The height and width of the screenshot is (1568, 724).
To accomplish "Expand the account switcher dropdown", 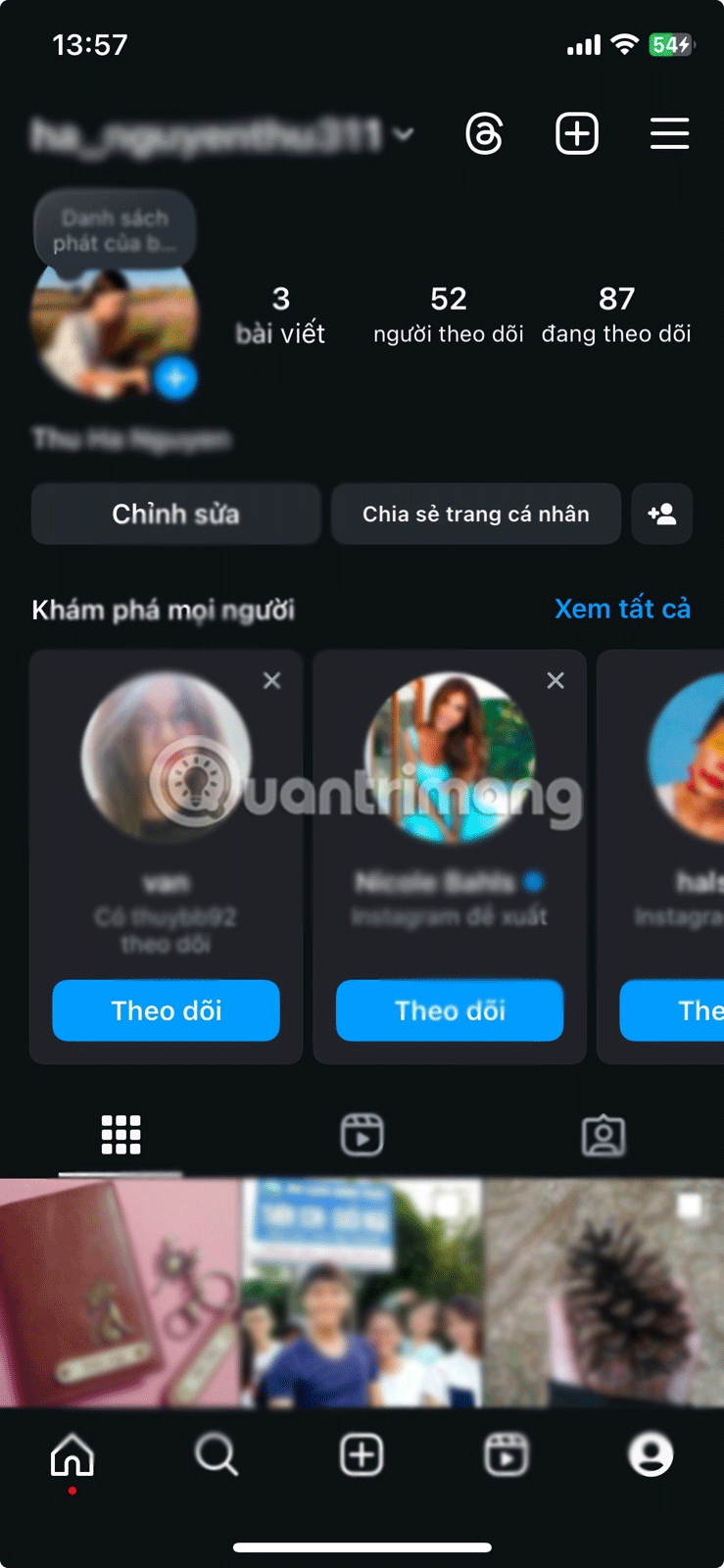I will [404, 134].
